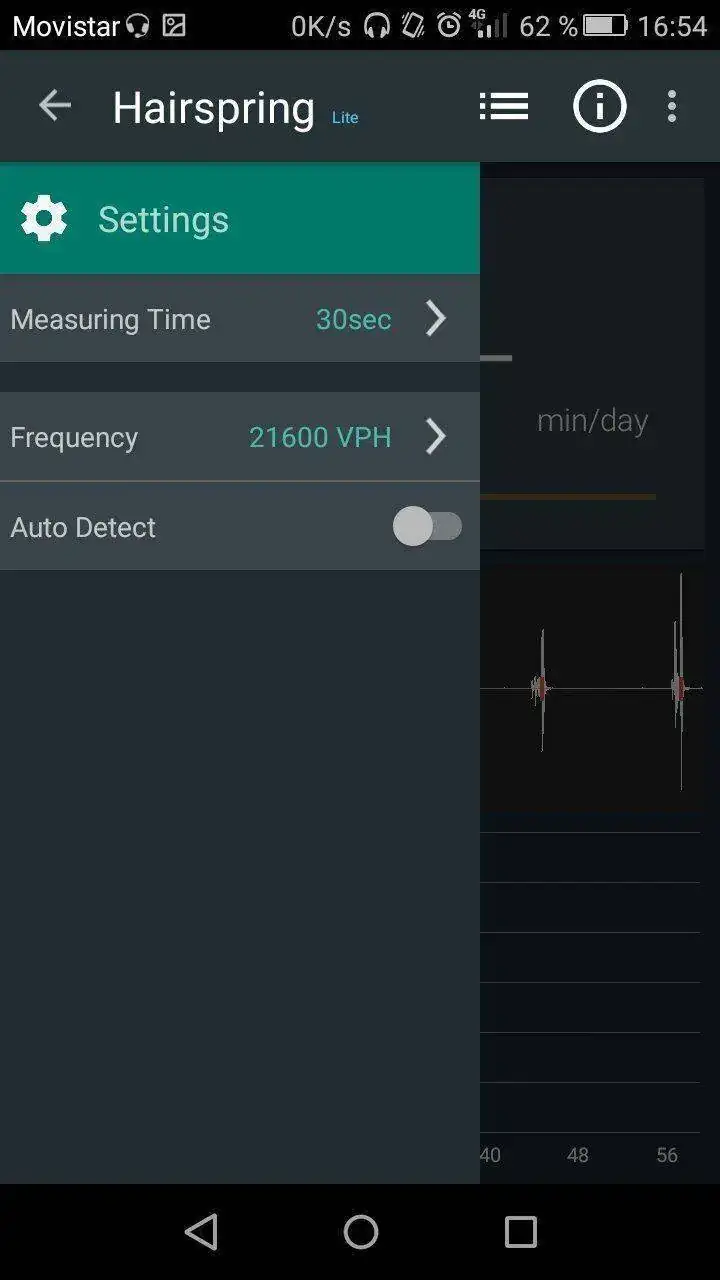This screenshot has height=1280, width=720.
Task: Change the Frequency setting
Action: click(x=239, y=437)
